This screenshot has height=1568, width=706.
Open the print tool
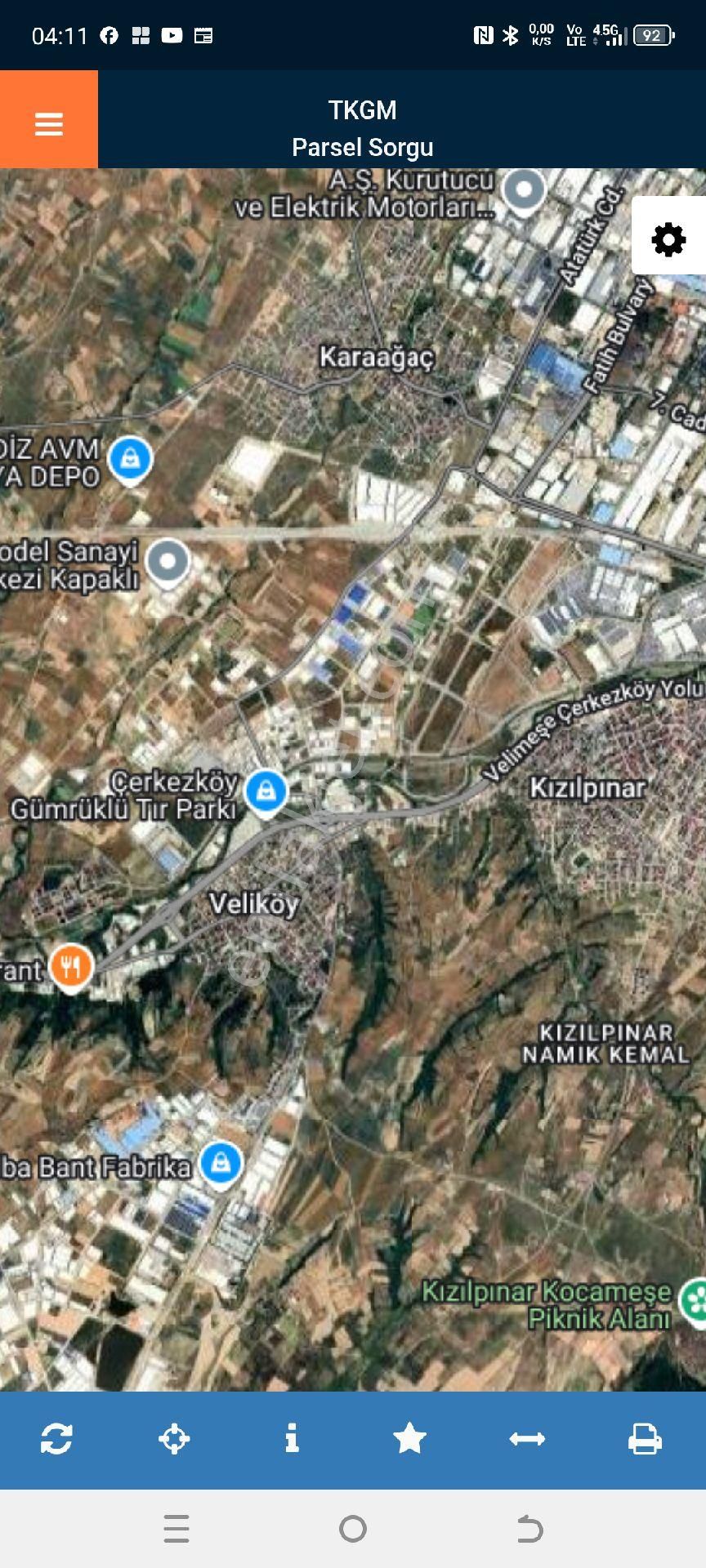coord(646,1440)
